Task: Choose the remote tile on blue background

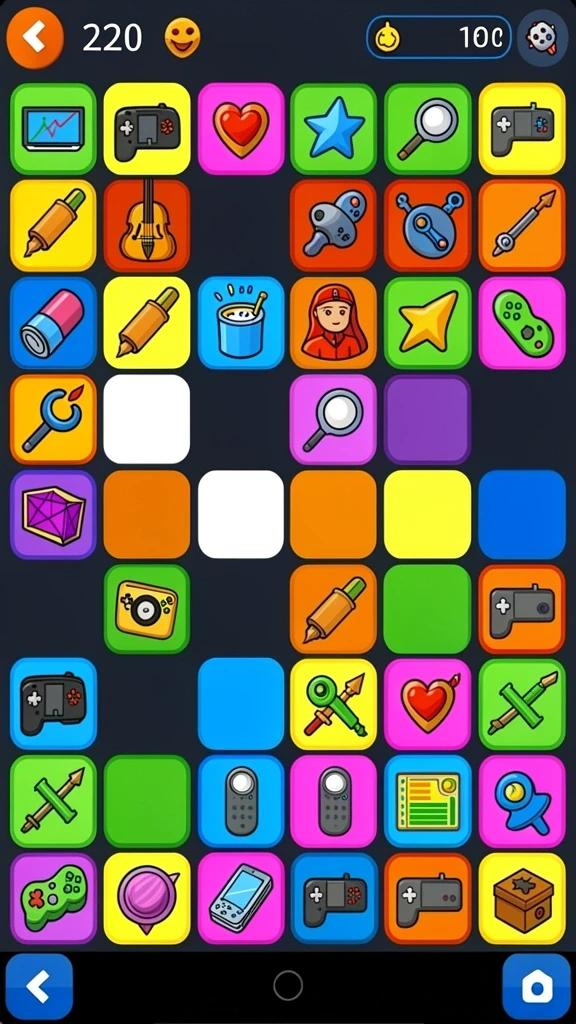Action: [240, 801]
